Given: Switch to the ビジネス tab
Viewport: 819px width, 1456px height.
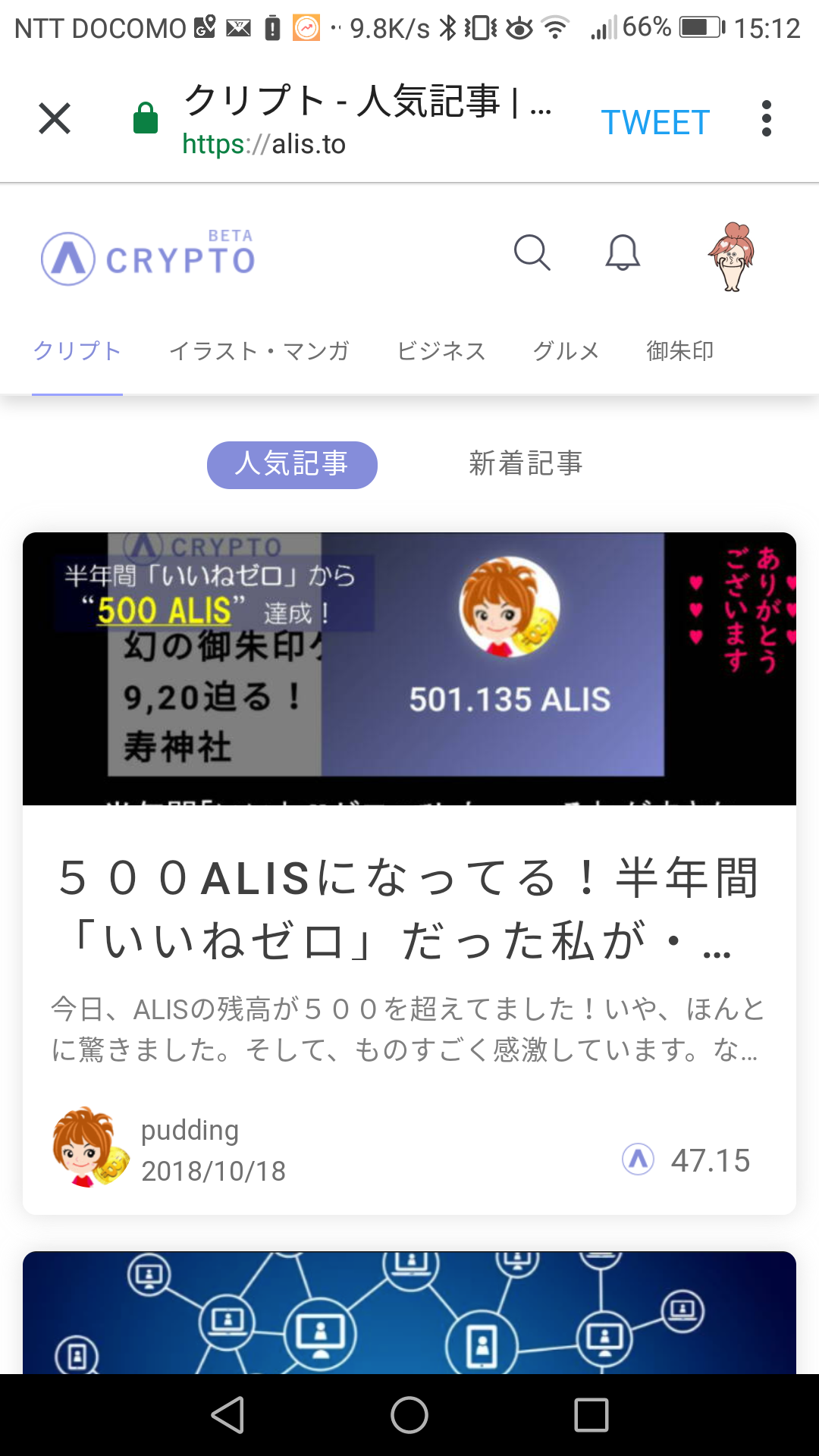Looking at the screenshot, I should pyautogui.click(x=441, y=351).
